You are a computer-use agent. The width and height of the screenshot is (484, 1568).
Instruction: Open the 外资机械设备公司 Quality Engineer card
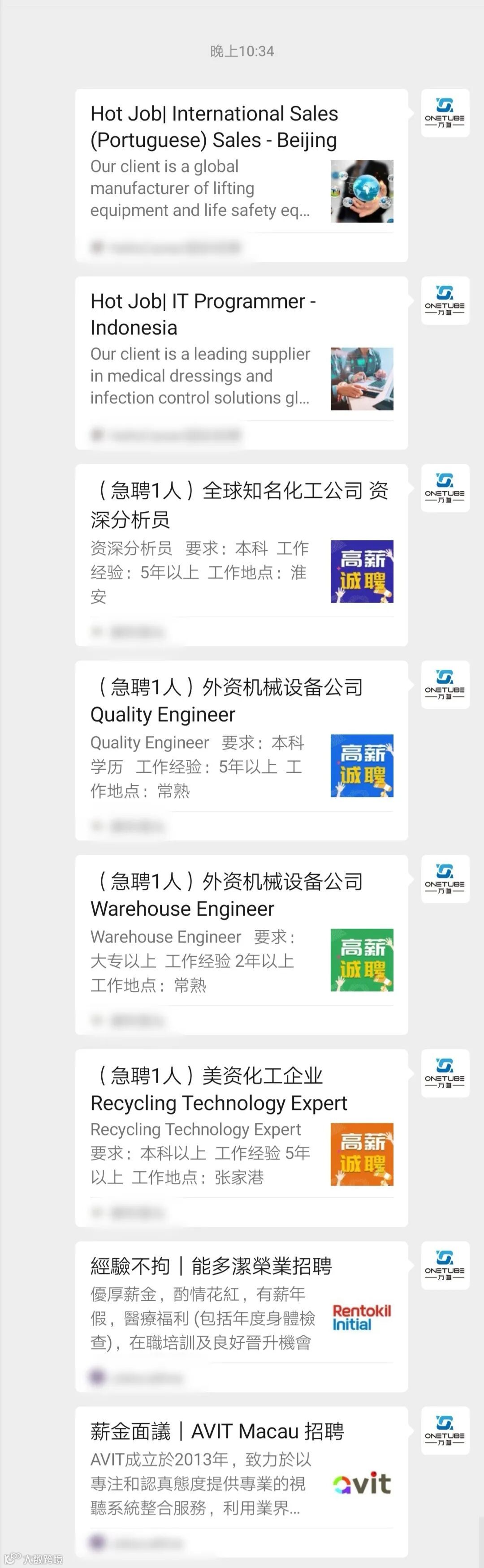242,750
